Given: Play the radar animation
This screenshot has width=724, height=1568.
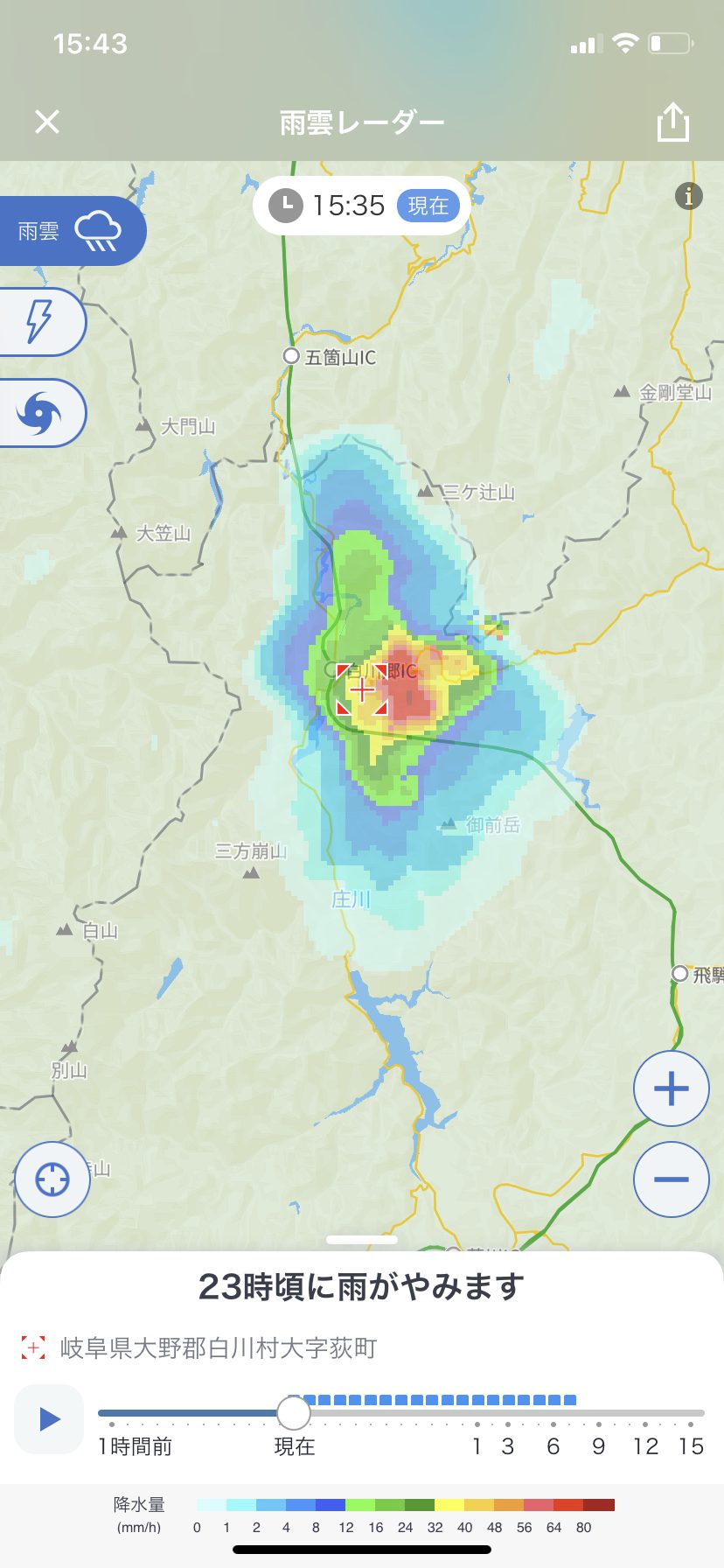Looking at the screenshot, I should (49, 1419).
